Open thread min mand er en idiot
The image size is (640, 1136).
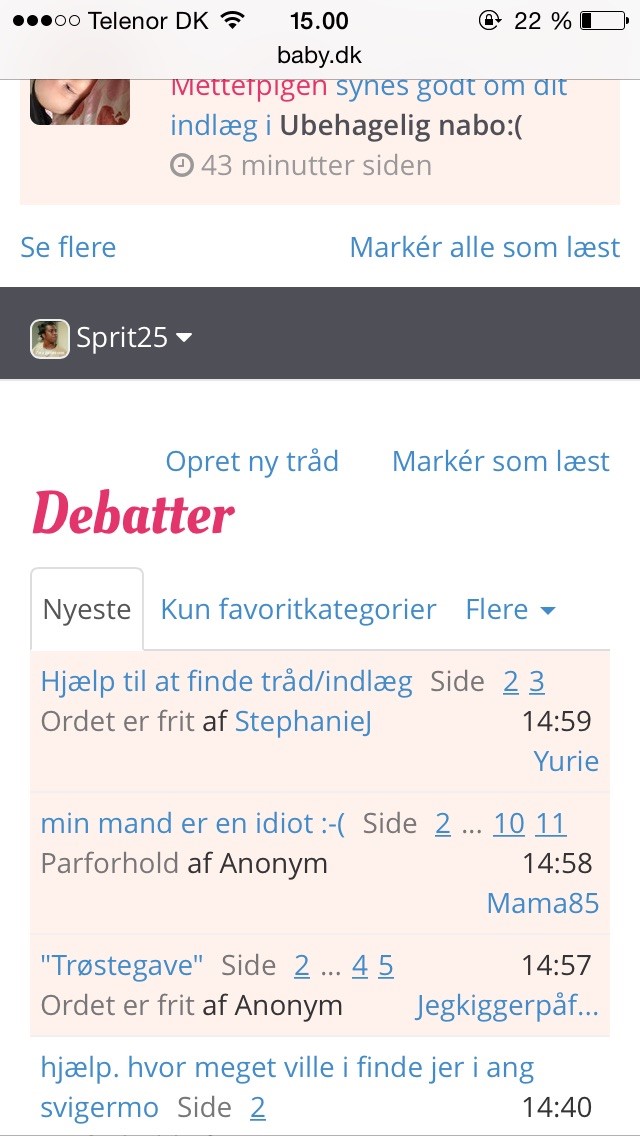(x=192, y=824)
